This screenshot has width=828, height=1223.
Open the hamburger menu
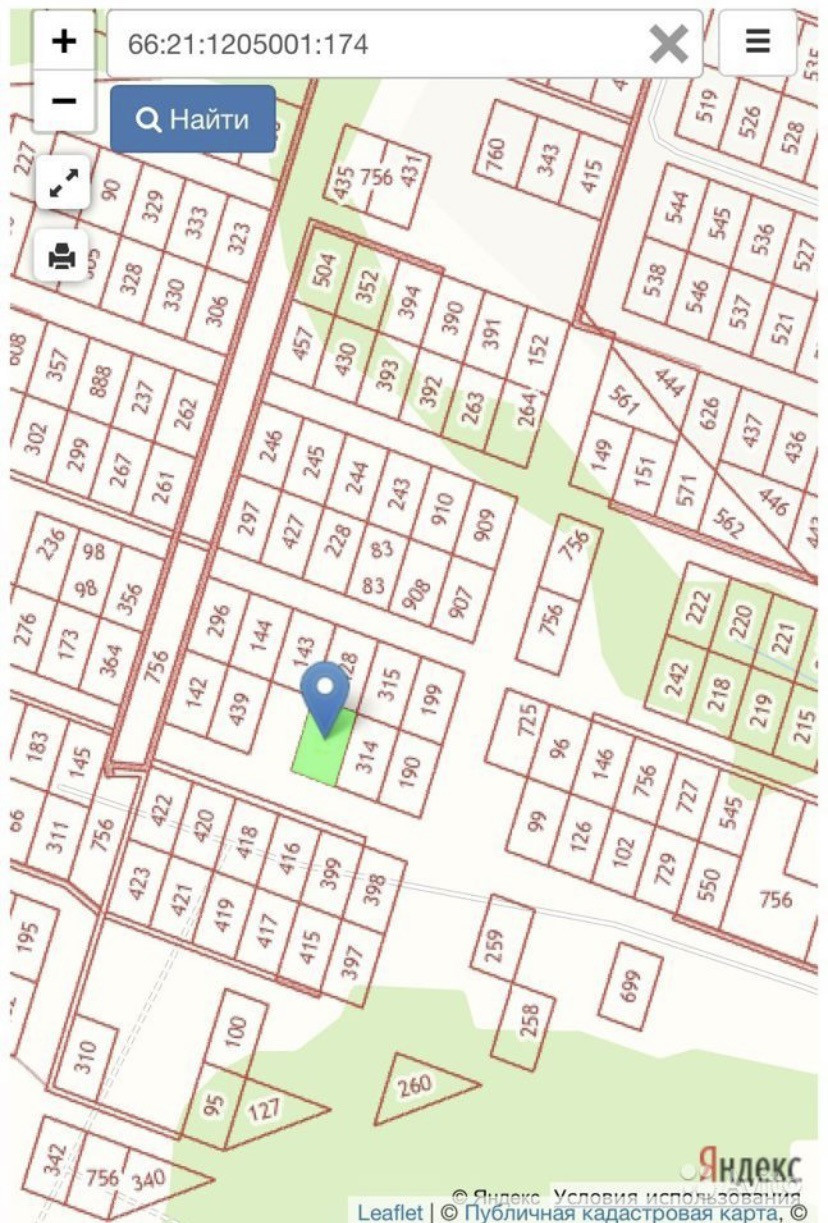[x=758, y=42]
